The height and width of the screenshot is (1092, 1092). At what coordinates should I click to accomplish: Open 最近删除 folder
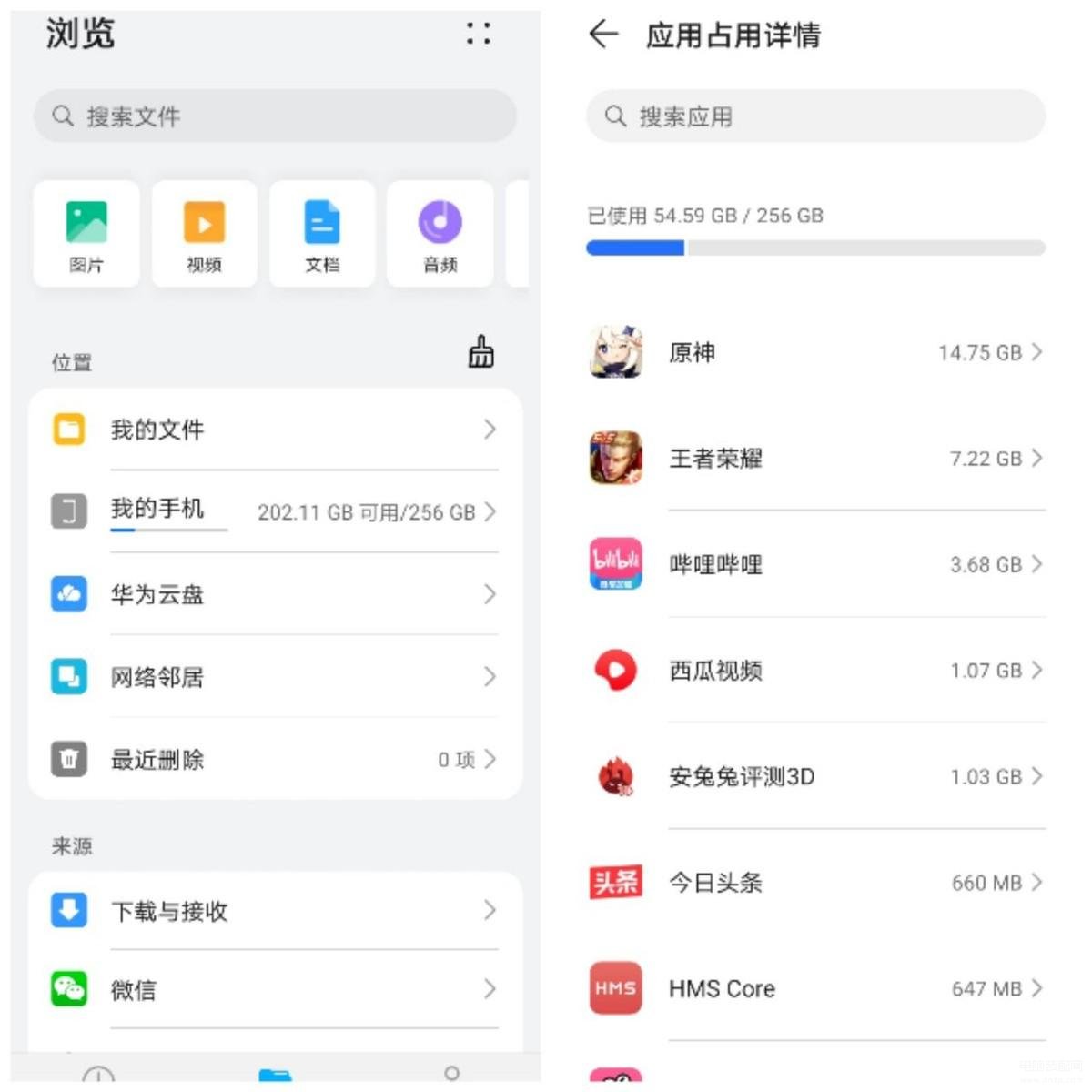pos(275,759)
